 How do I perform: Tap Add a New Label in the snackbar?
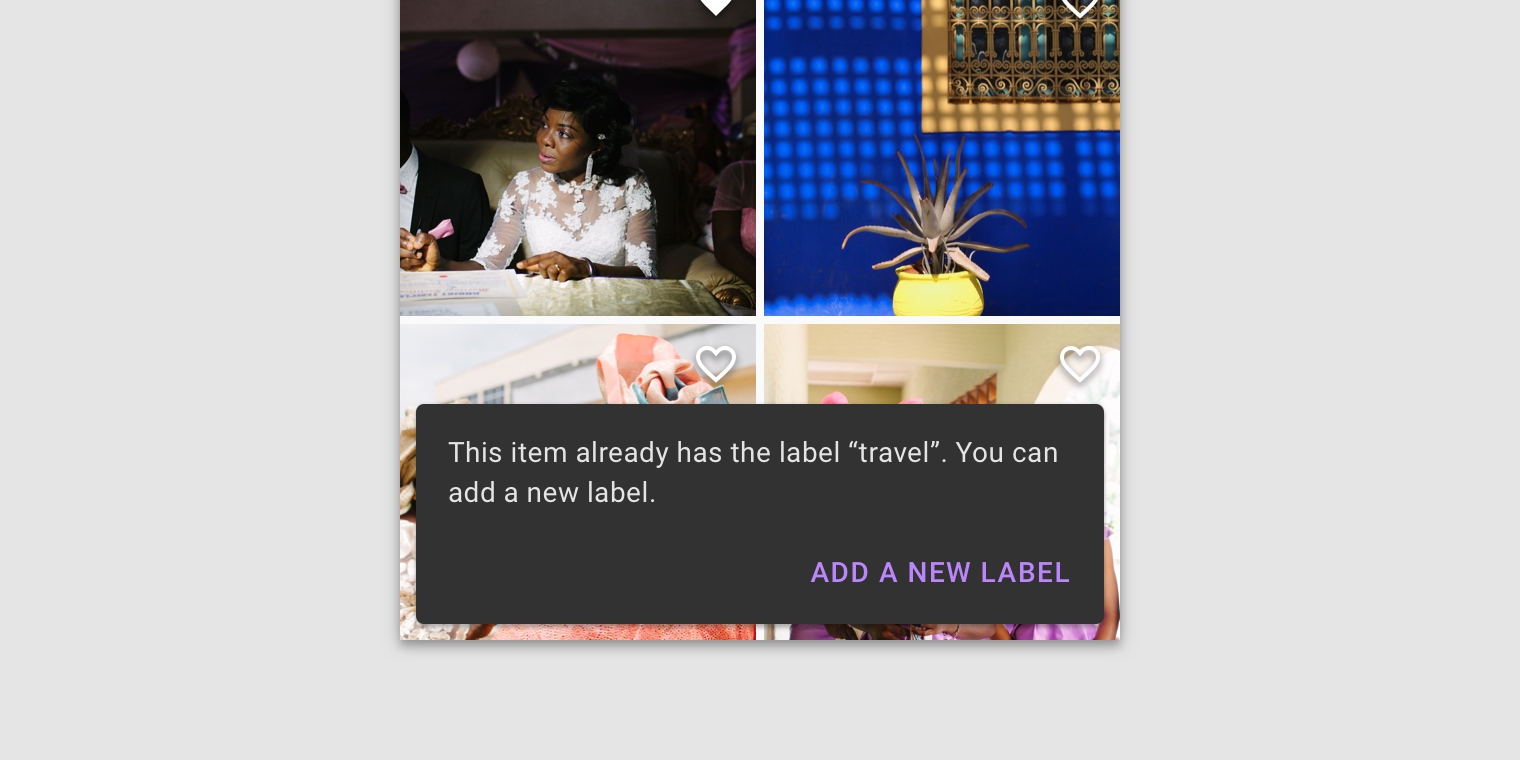(940, 572)
